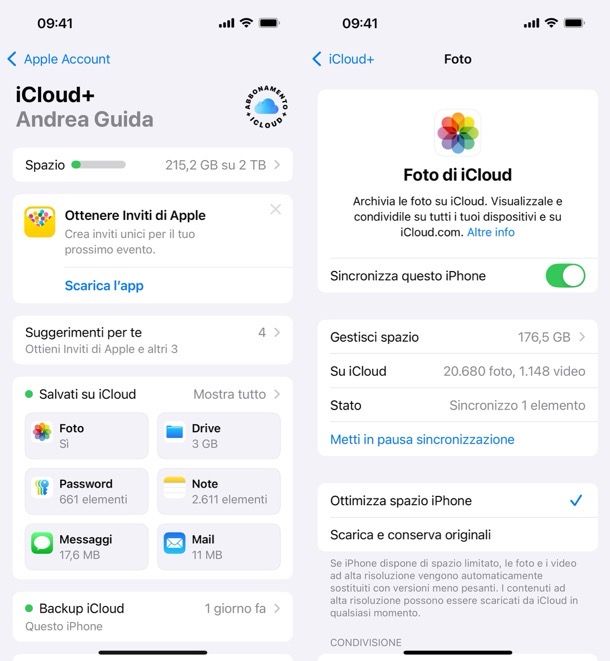Select Scarica e conserva originali

pyautogui.click(x=457, y=535)
